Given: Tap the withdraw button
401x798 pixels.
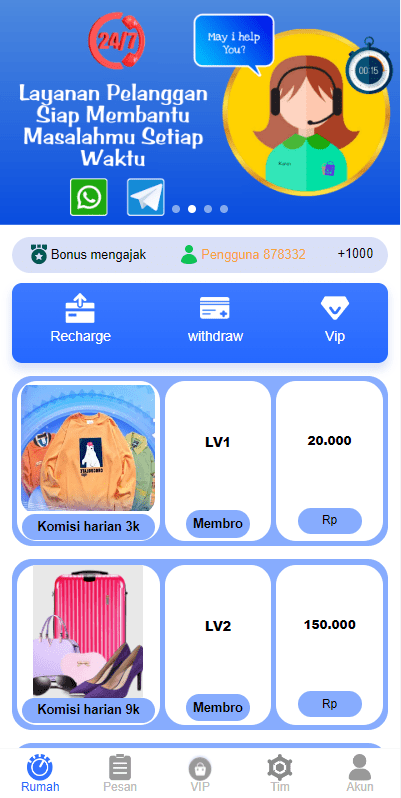Looking at the screenshot, I should (x=215, y=318).
